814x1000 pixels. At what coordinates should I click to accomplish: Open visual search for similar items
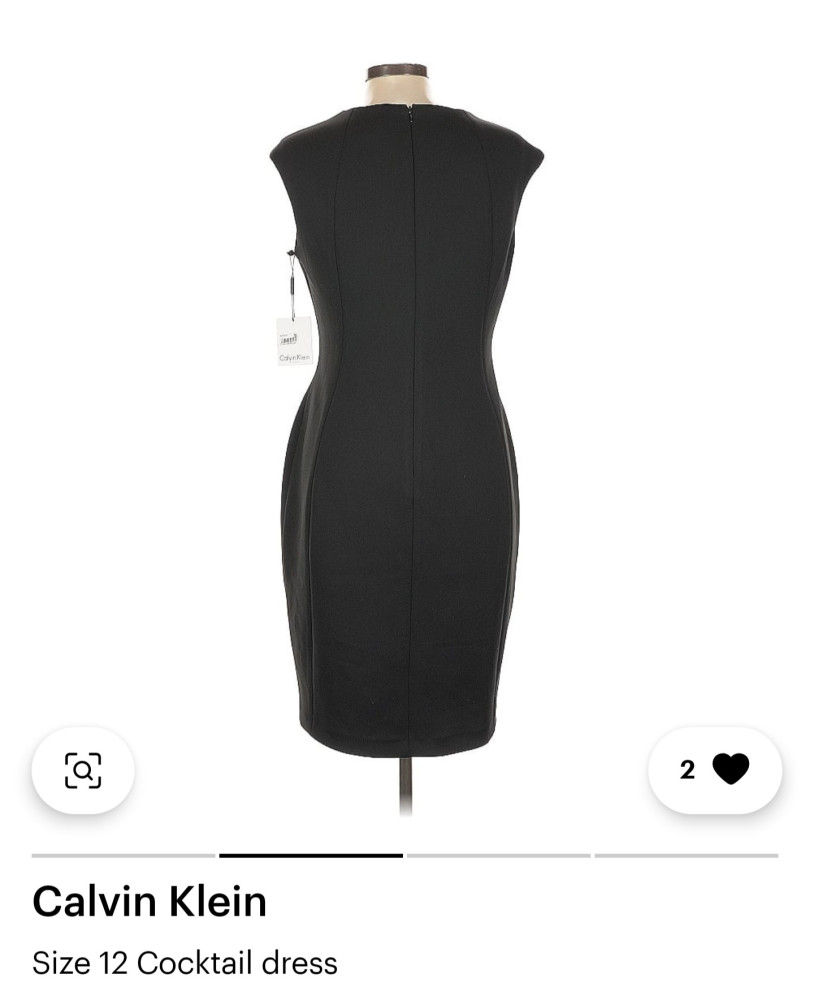tap(83, 769)
